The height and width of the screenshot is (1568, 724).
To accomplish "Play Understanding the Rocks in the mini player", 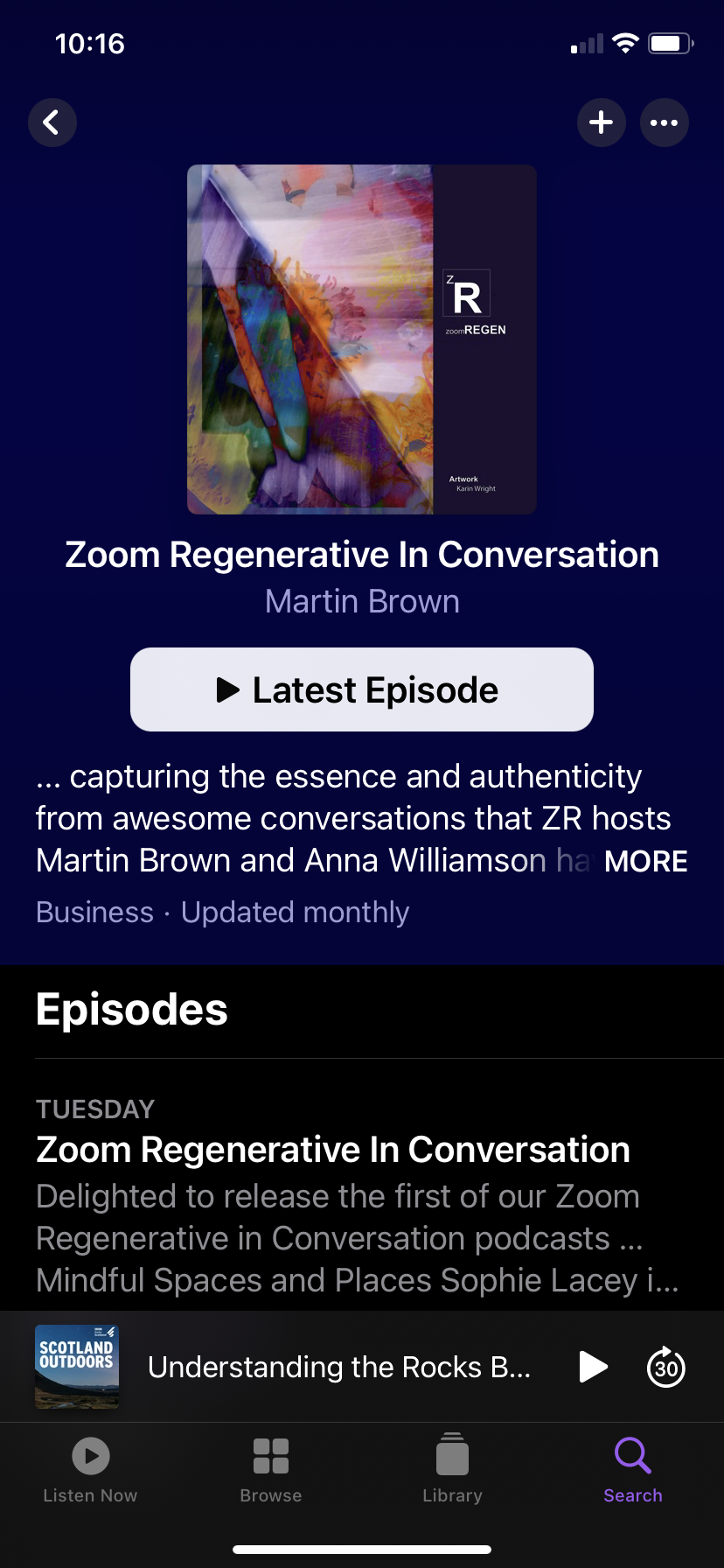I will coord(593,1367).
